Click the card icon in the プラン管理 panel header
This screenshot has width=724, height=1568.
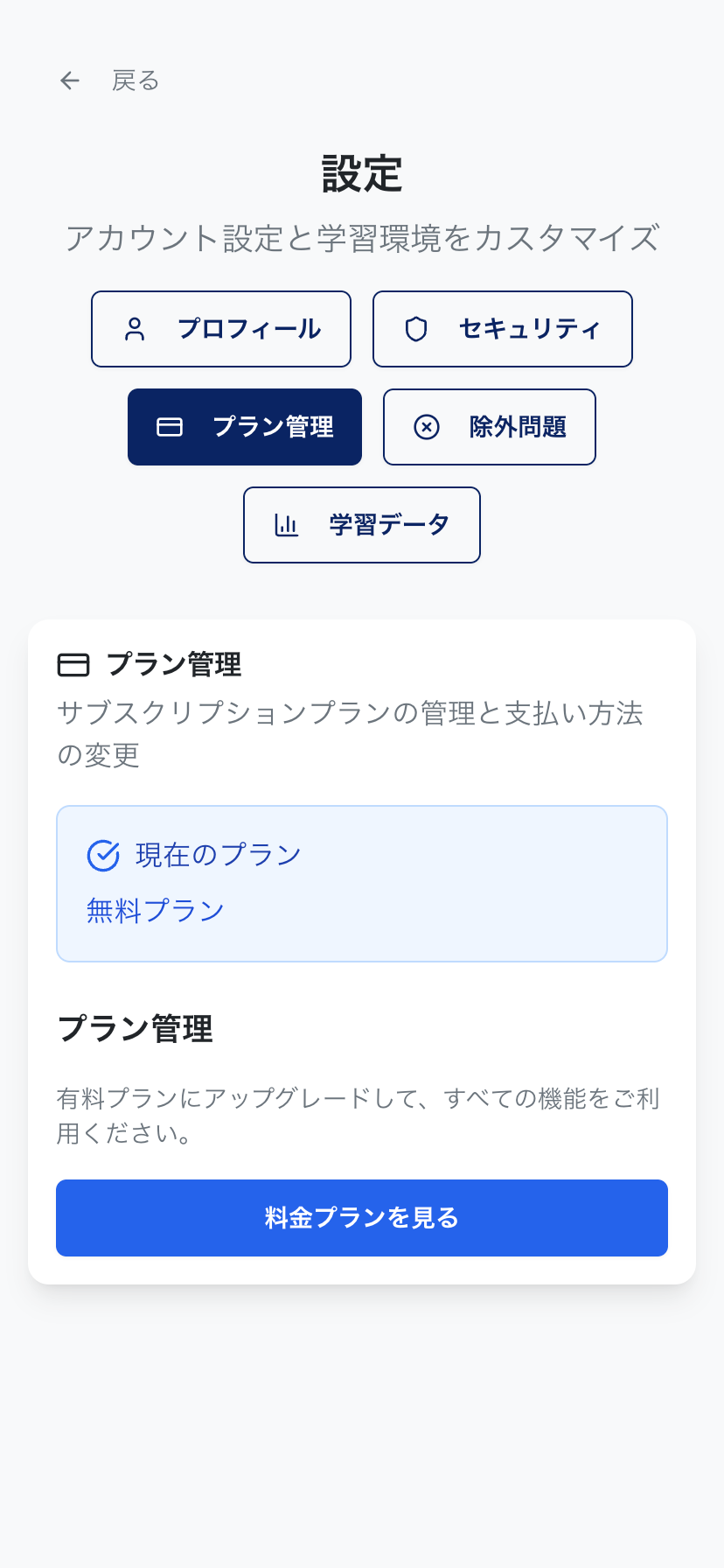coord(74,664)
